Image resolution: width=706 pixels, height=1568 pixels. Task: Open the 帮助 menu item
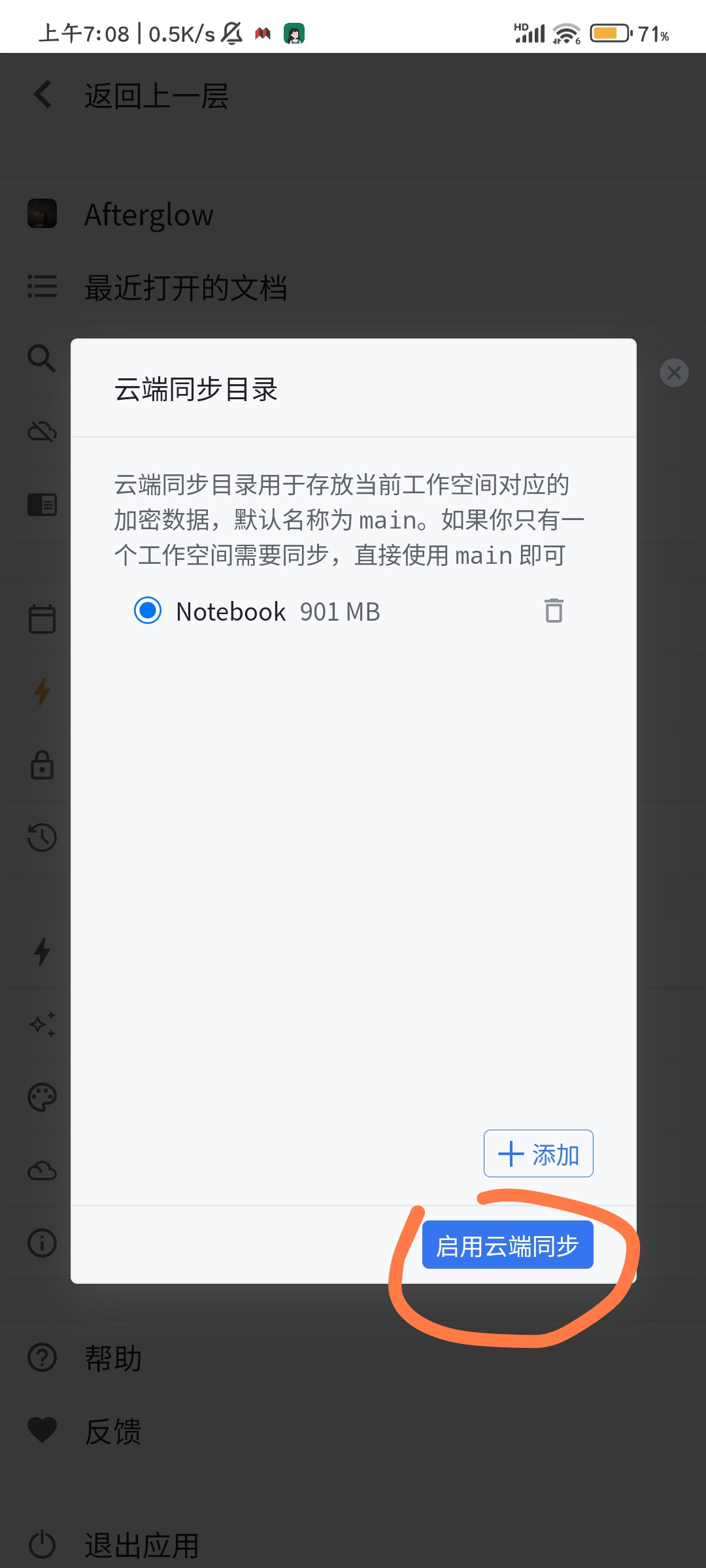tap(114, 1358)
